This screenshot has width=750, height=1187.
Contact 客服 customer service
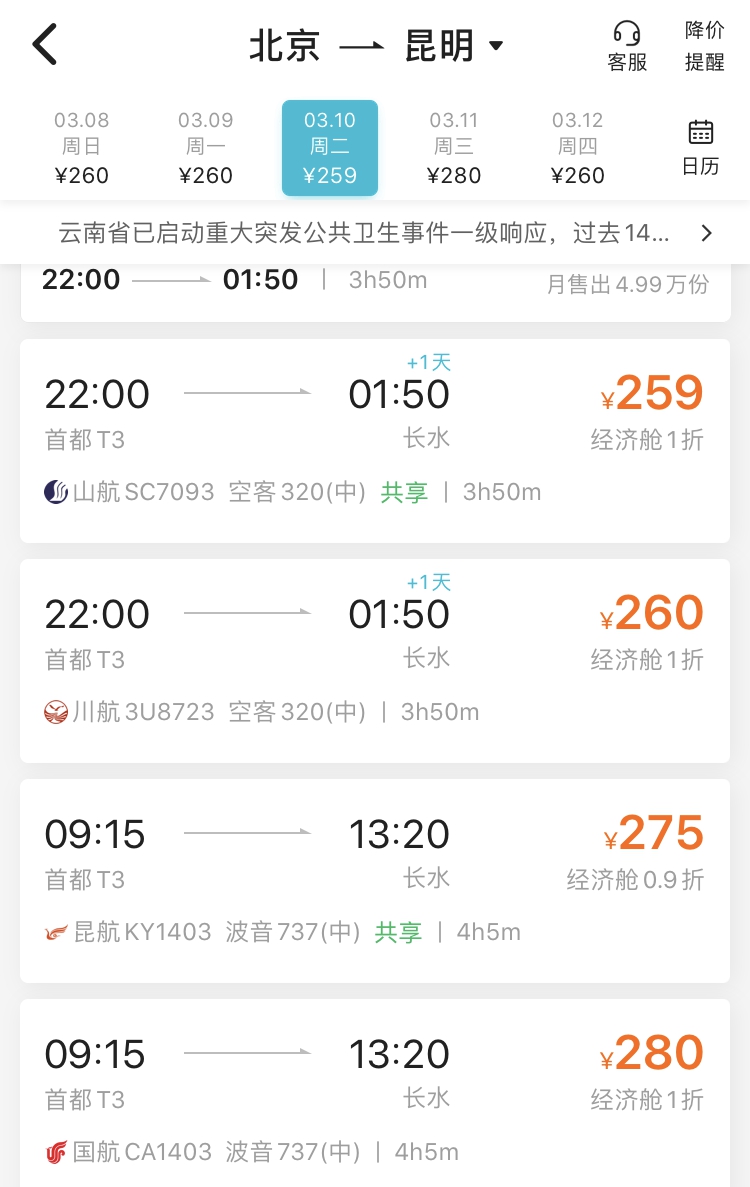(x=627, y=47)
